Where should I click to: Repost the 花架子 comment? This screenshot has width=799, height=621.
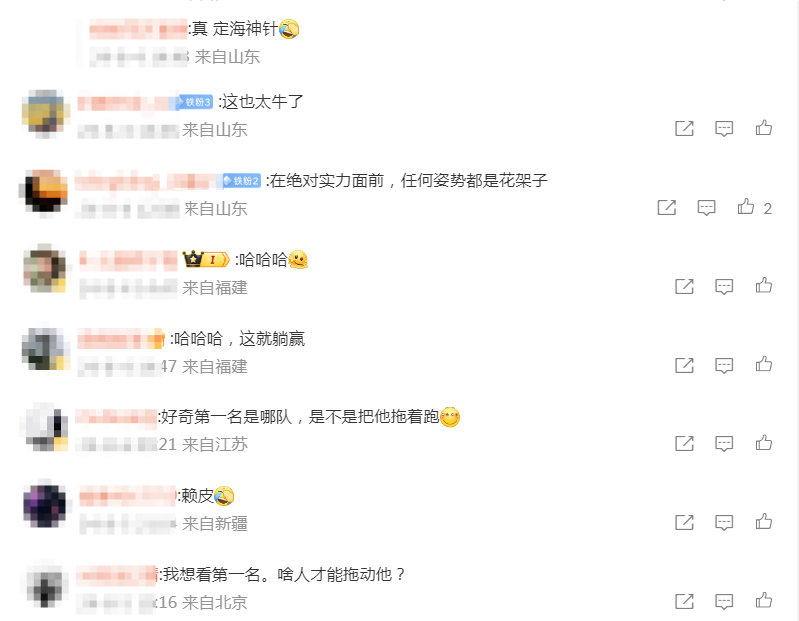pyautogui.click(x=666, y=207)
